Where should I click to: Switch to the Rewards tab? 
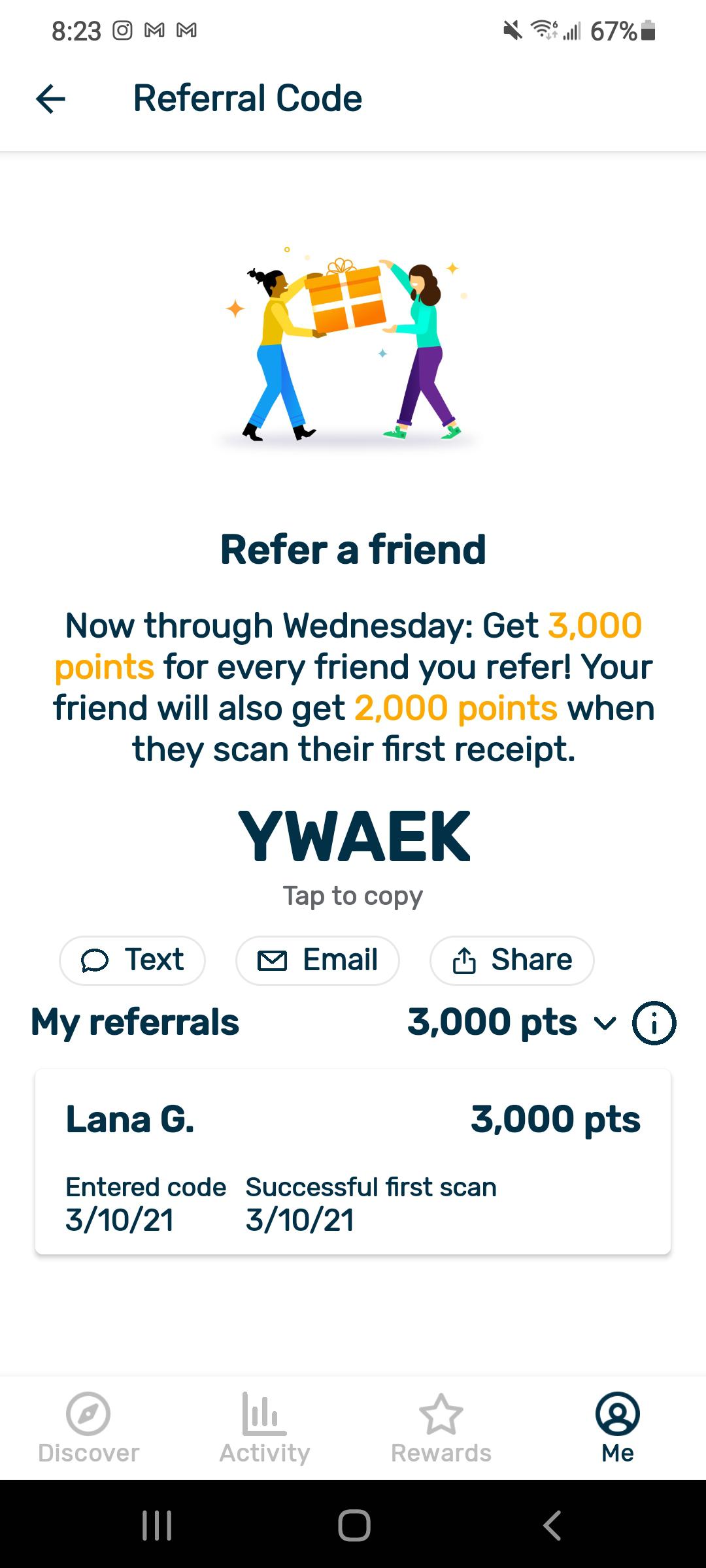441,1428
